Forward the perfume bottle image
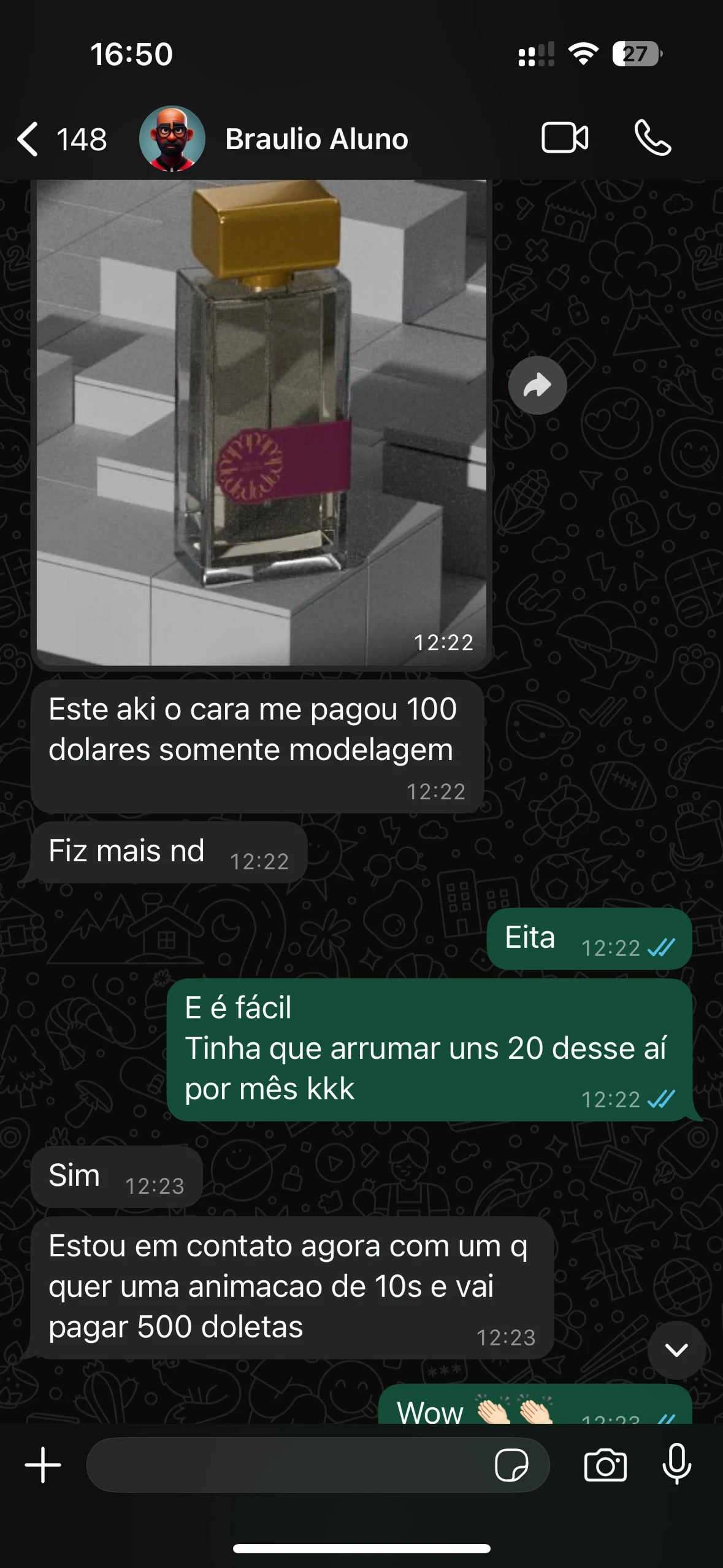The height and width of the screenshot is (1568, 723). [x=537, y=385]
